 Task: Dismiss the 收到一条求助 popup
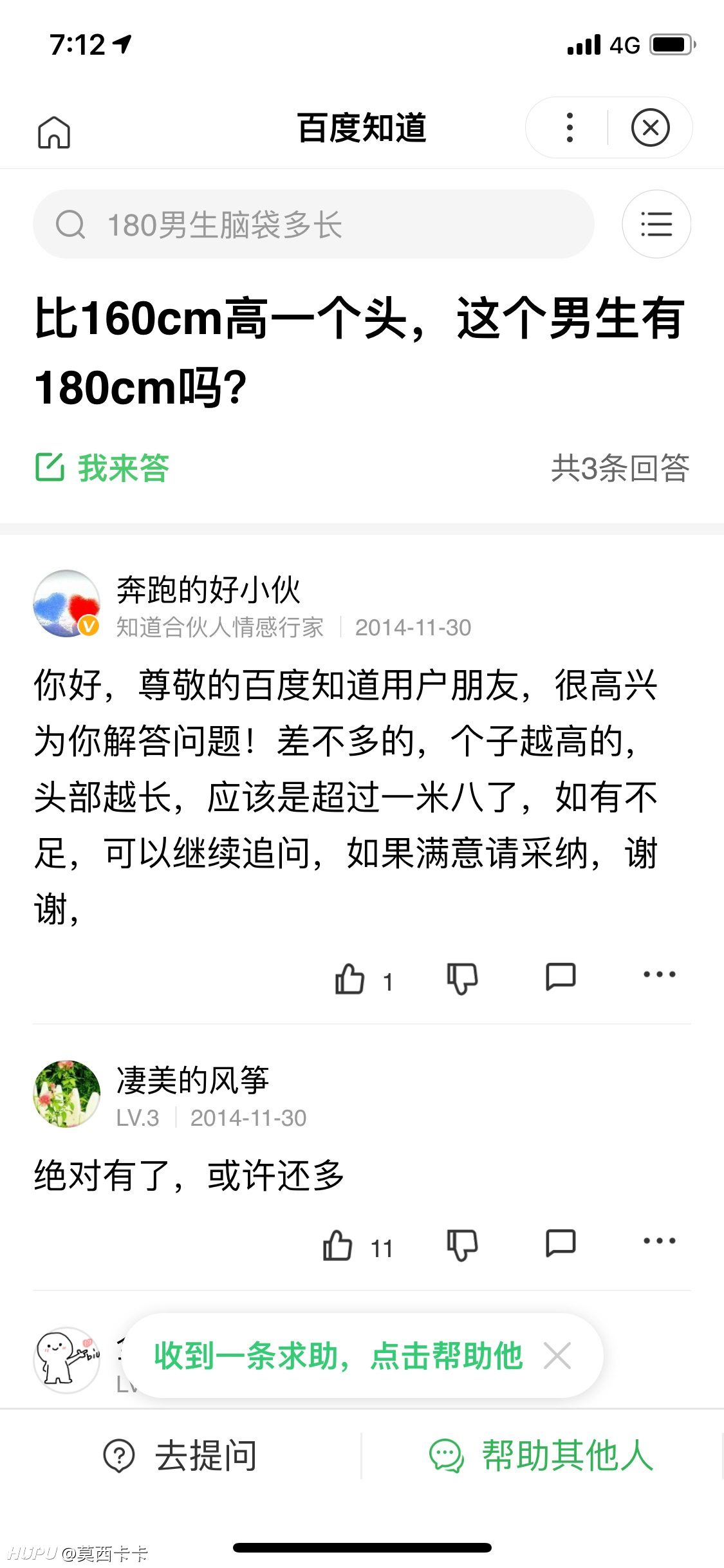(x=557, y=1356)
